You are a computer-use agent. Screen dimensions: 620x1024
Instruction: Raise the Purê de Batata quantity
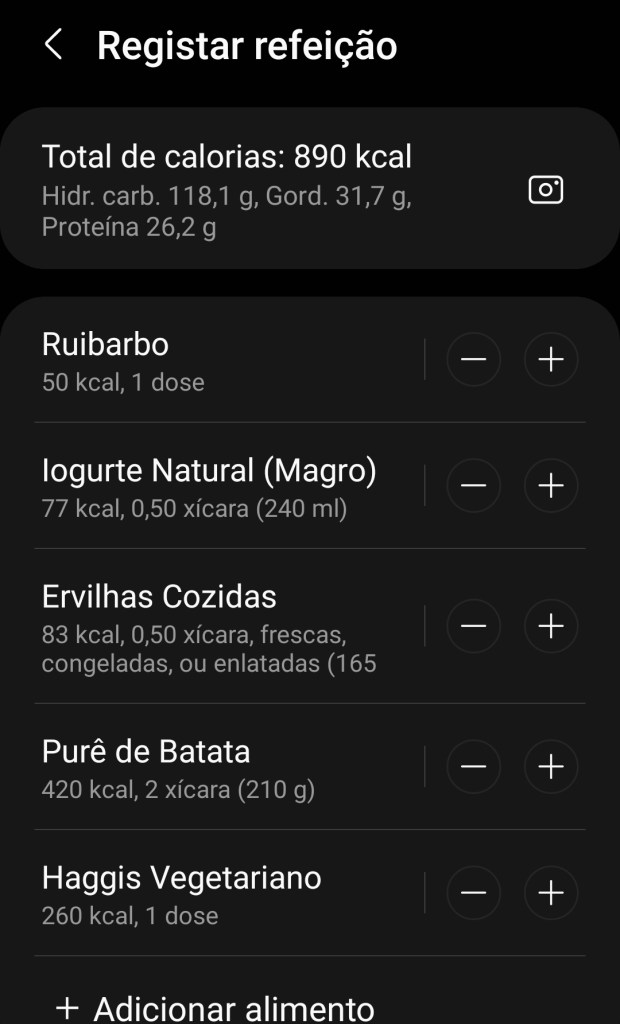pyautogui.click(x=551, y=767)
